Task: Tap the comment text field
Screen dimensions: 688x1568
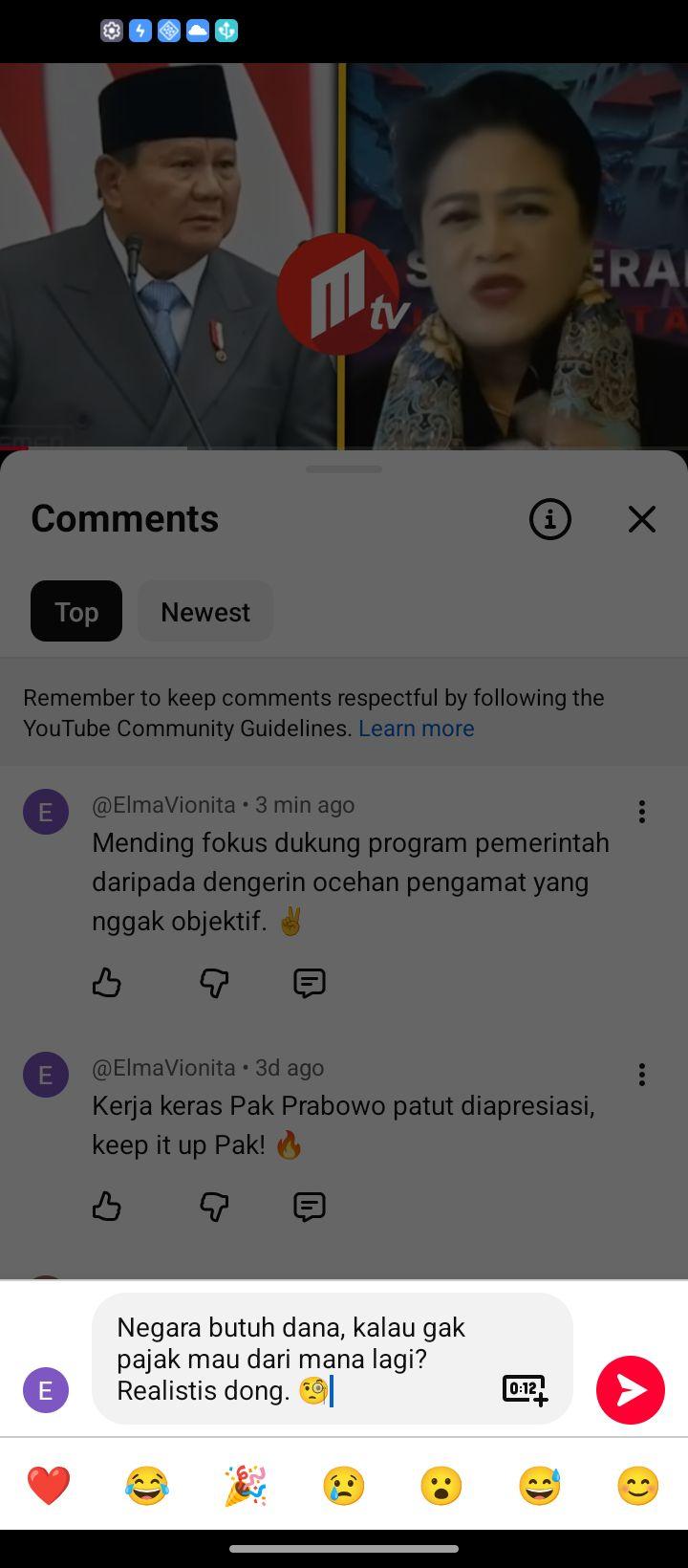Action: click(333, 1359)
